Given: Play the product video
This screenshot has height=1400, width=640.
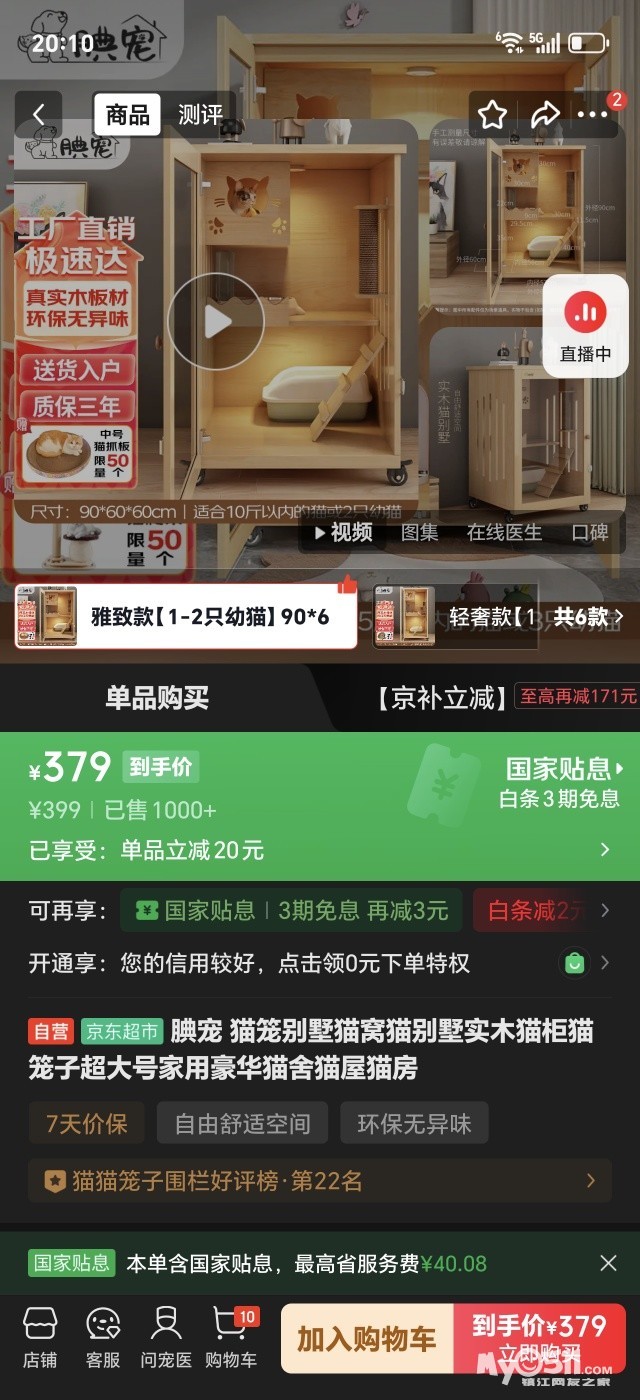Looking at the screenshot, I should click(215, 321).
